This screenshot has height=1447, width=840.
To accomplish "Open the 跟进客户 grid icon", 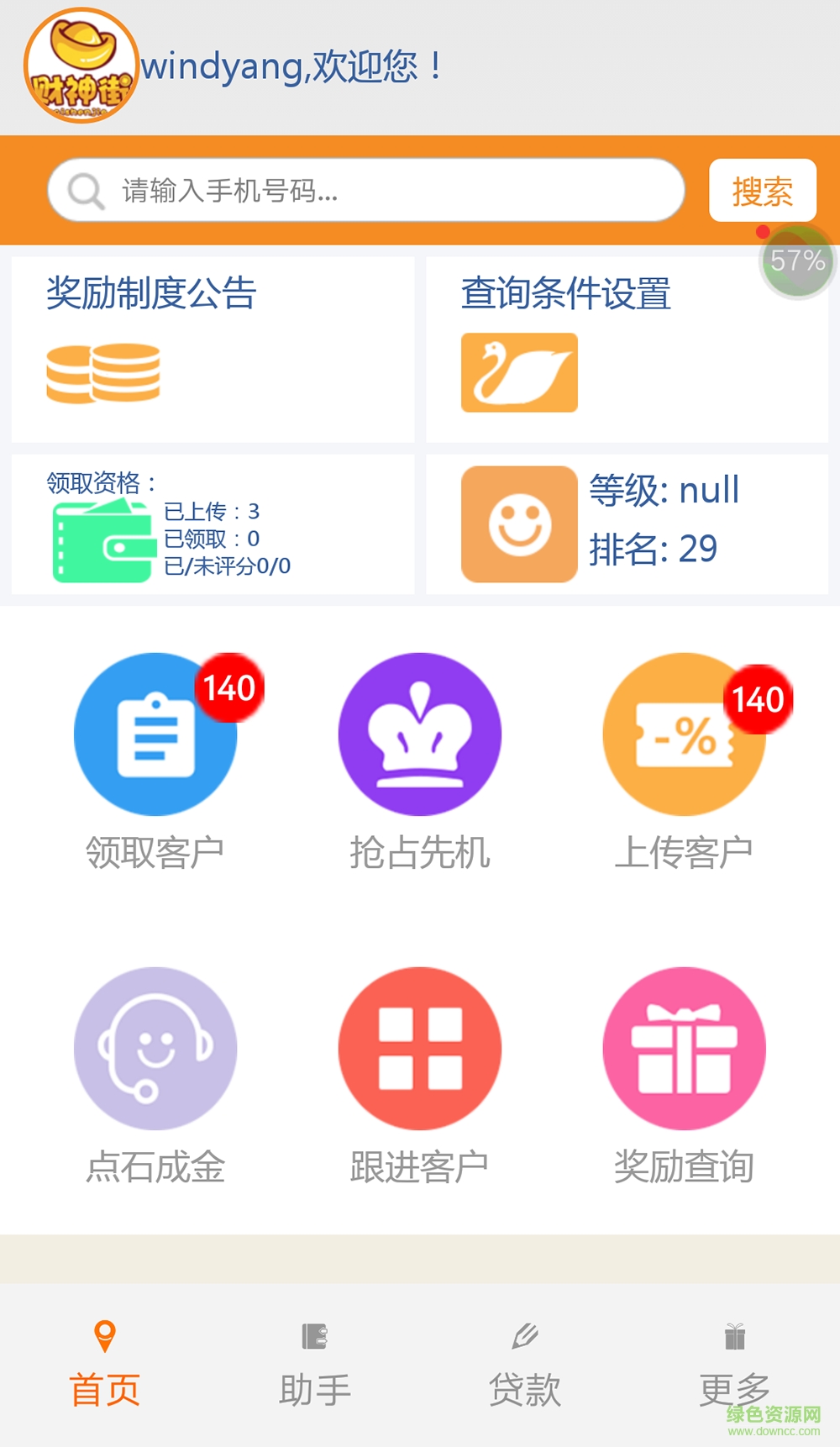I will 419,1049.
